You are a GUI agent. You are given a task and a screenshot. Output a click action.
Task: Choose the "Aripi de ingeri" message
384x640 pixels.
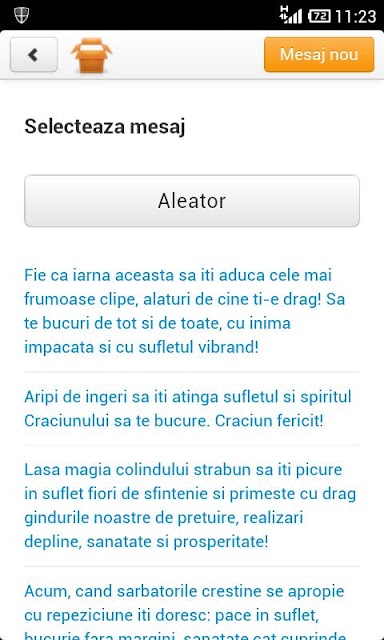[x=192, y=409]
